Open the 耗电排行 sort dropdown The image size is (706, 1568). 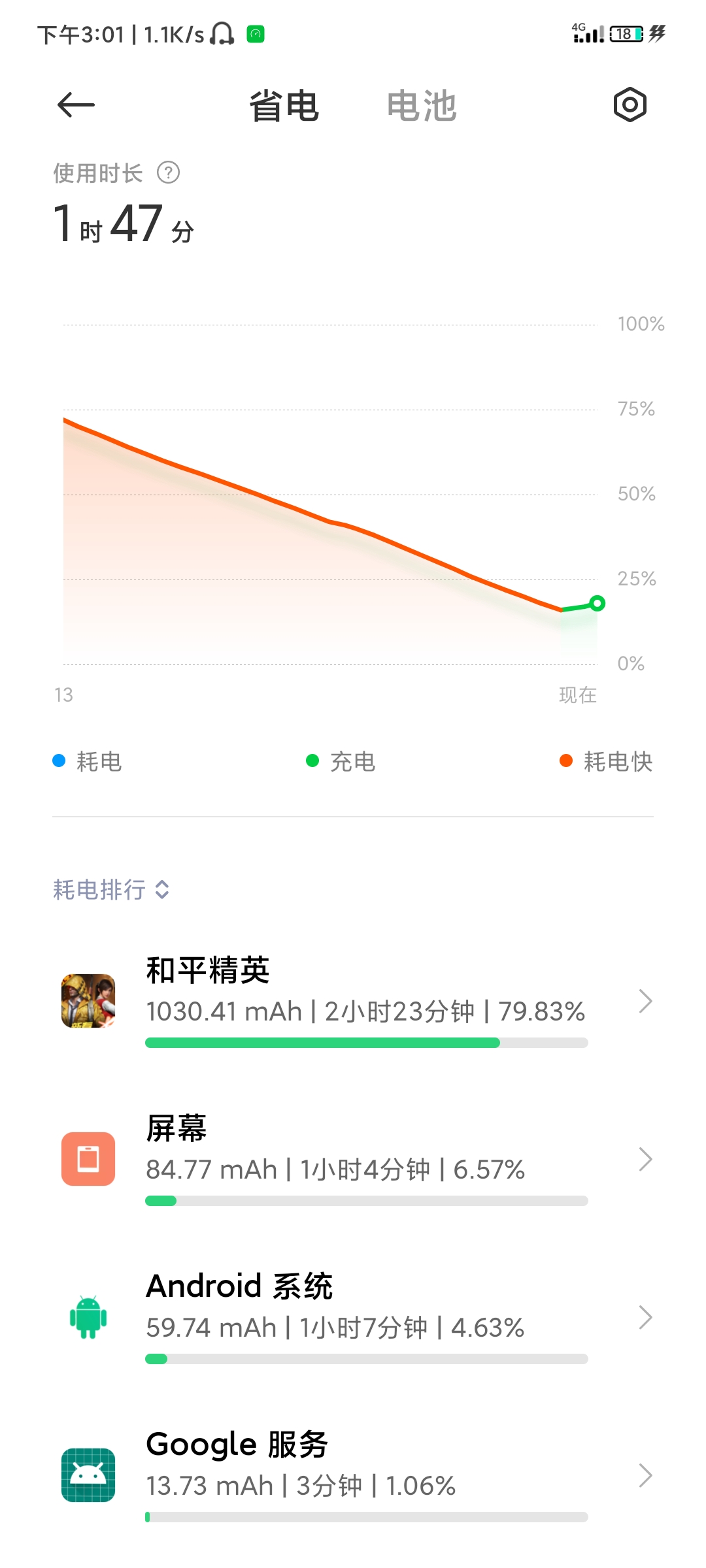(111, 889)
